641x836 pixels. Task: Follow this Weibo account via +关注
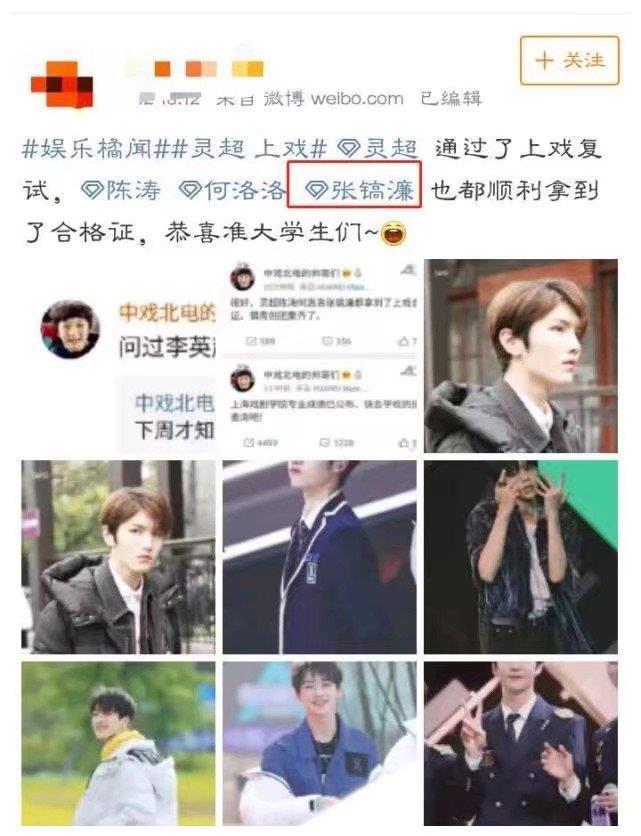[x=570, y=61]
